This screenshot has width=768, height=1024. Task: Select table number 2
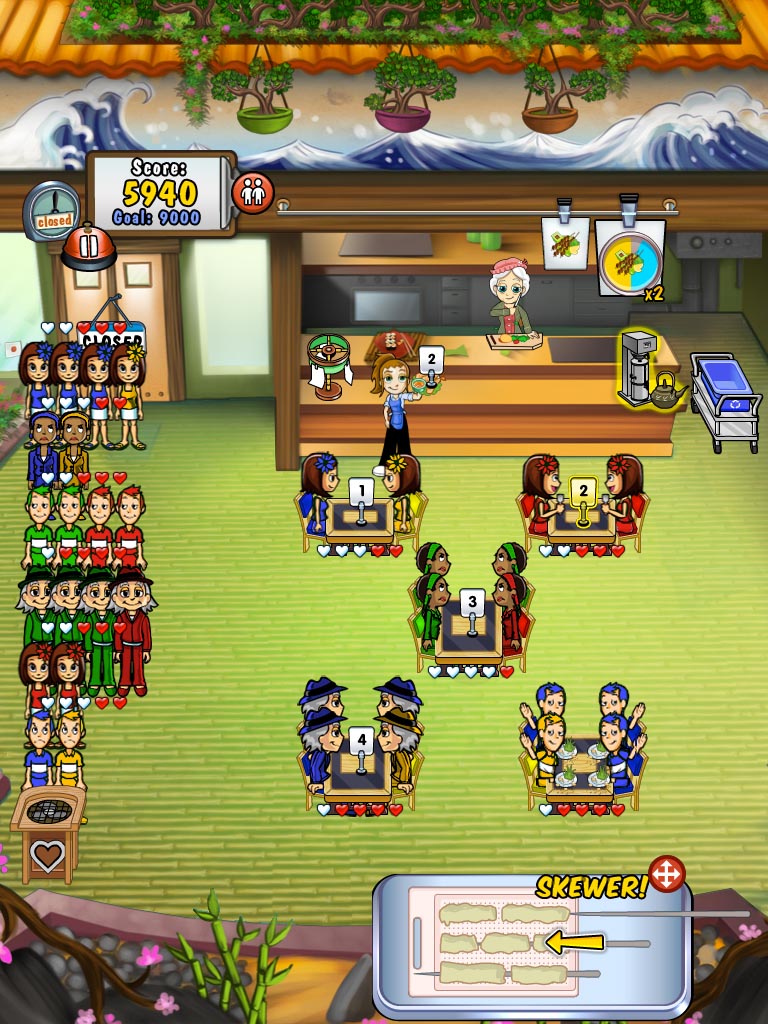[x=582, y=508]
